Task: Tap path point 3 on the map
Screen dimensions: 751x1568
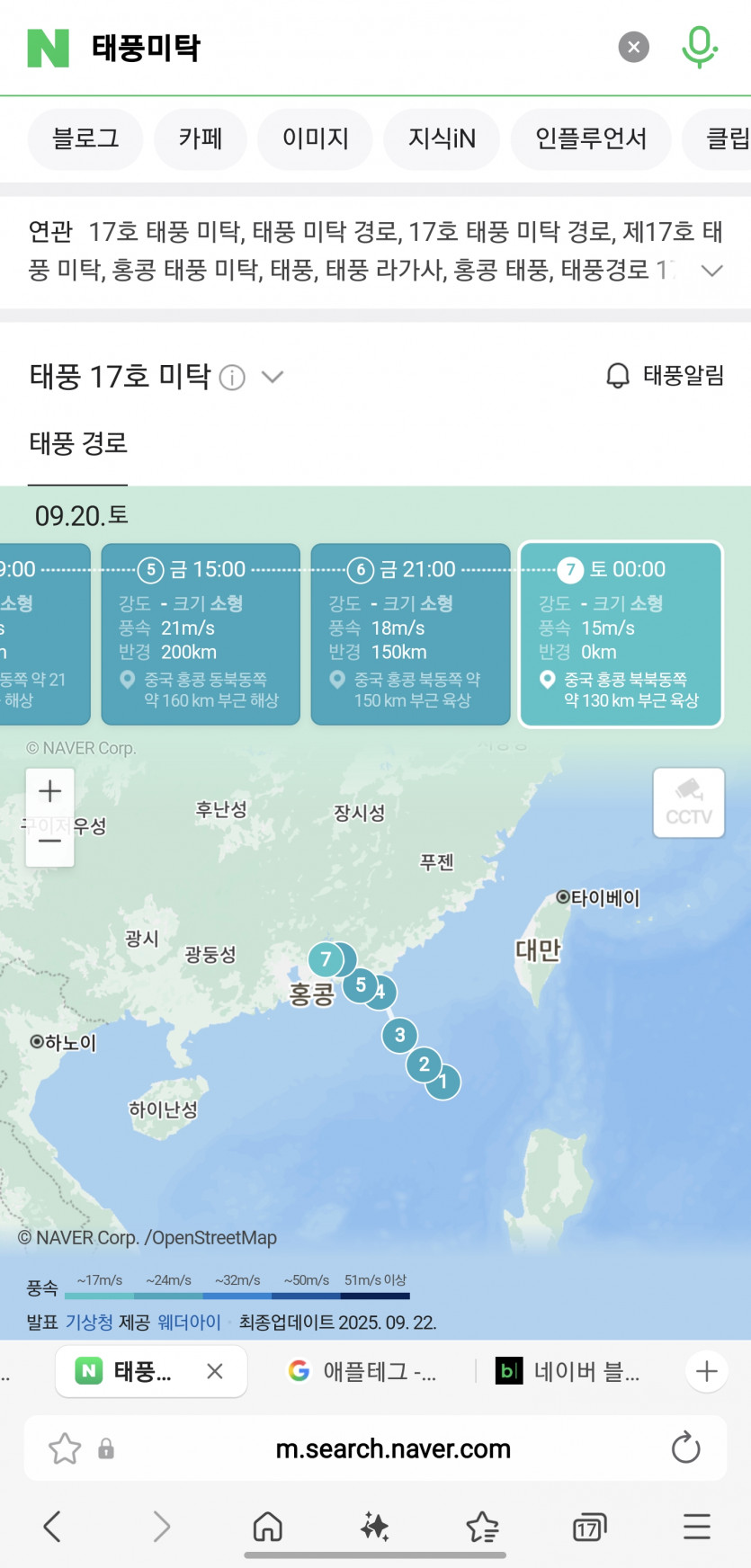Action: (399, 1035)
